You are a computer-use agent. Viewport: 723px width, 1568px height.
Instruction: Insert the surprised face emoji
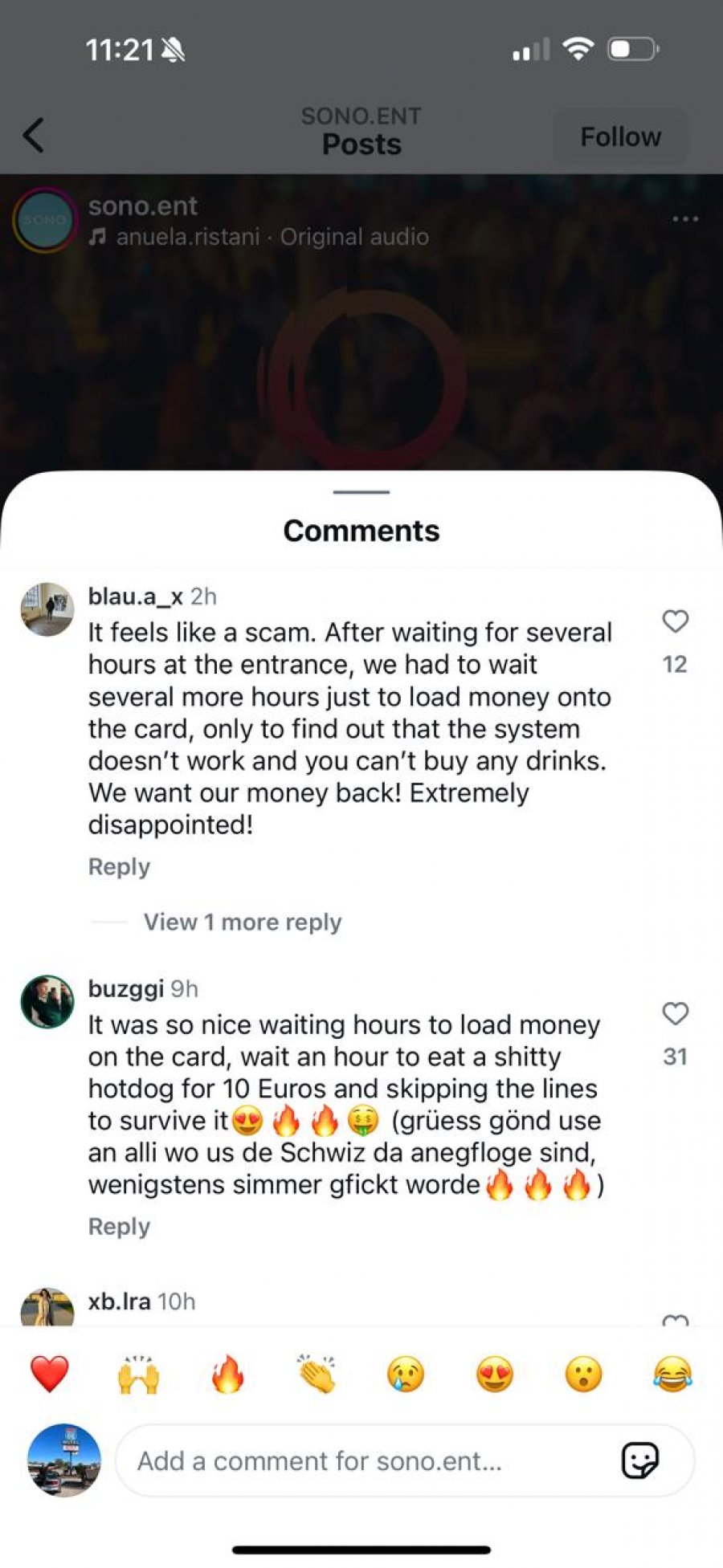point(584,1374)
